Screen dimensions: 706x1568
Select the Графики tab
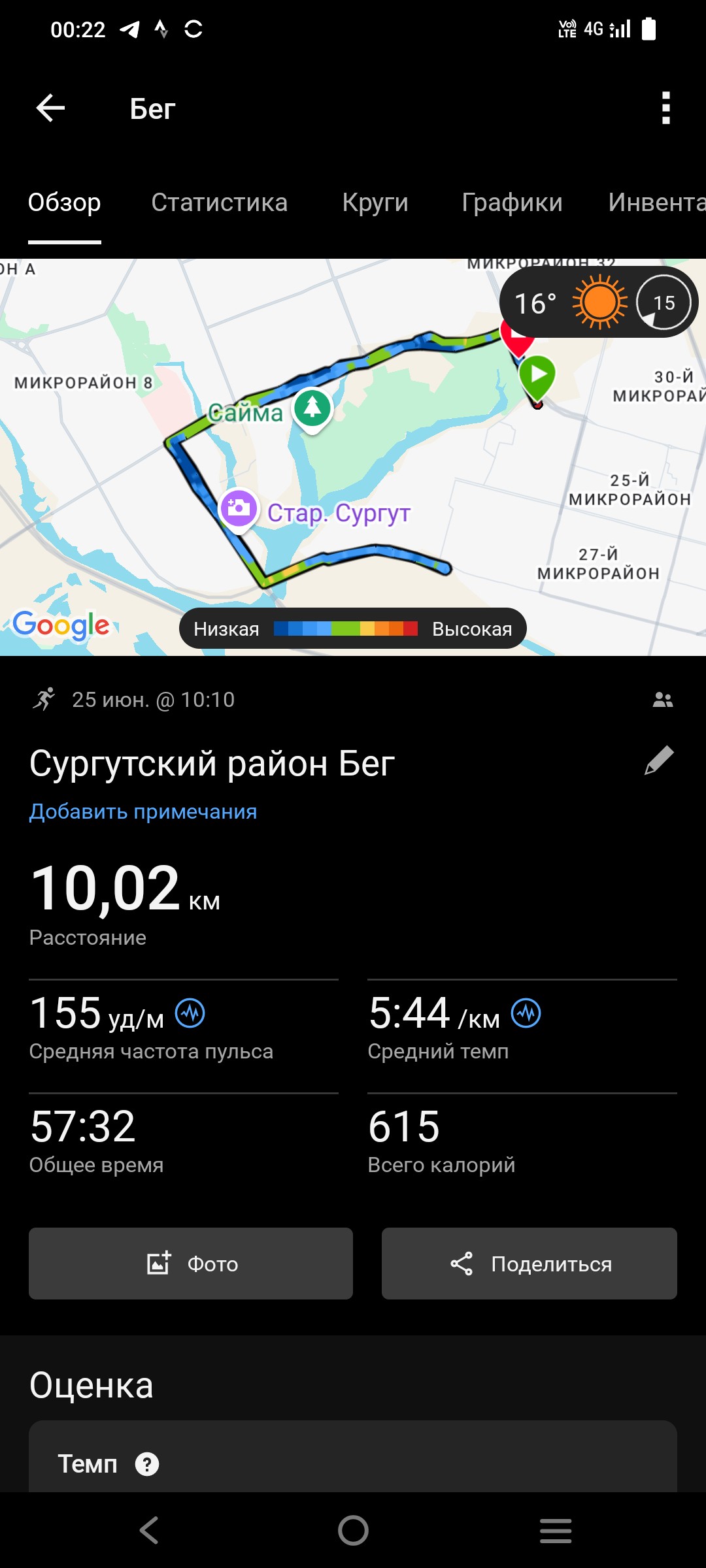pos(512,203)
